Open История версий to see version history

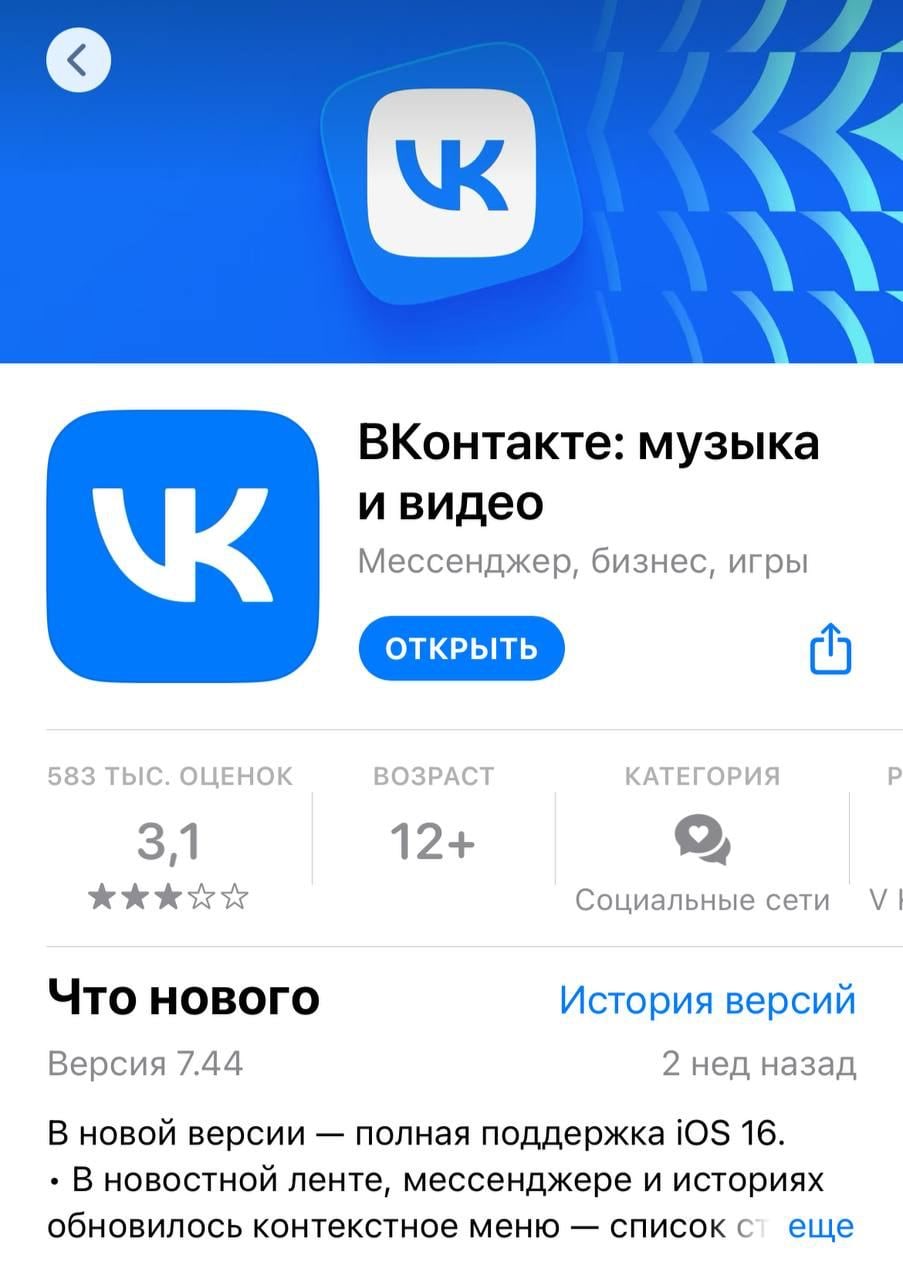coord(709,999)
